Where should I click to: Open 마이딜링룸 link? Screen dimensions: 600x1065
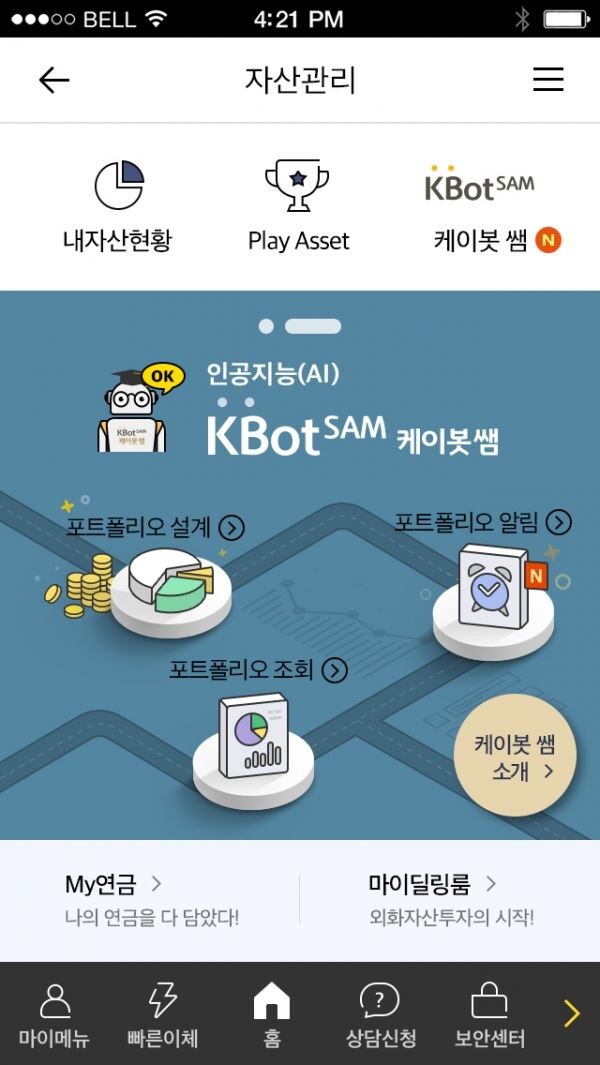point(432,884)
